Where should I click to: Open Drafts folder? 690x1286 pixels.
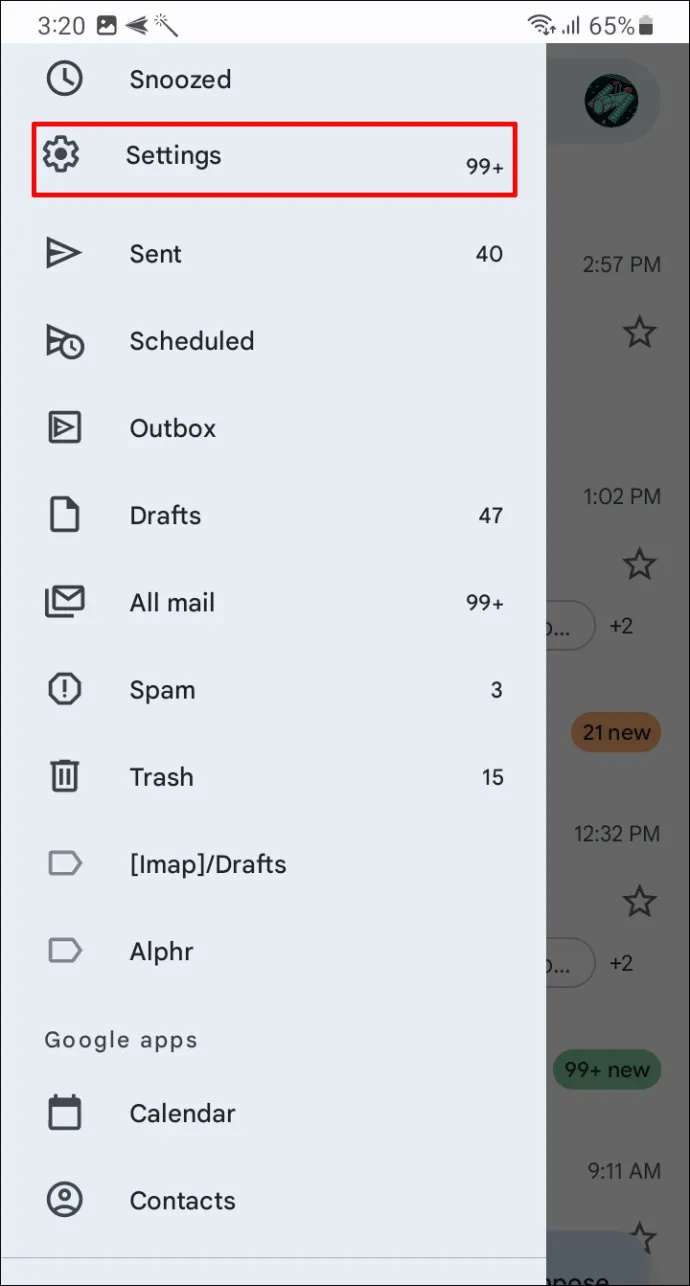(x=273, y=516)
